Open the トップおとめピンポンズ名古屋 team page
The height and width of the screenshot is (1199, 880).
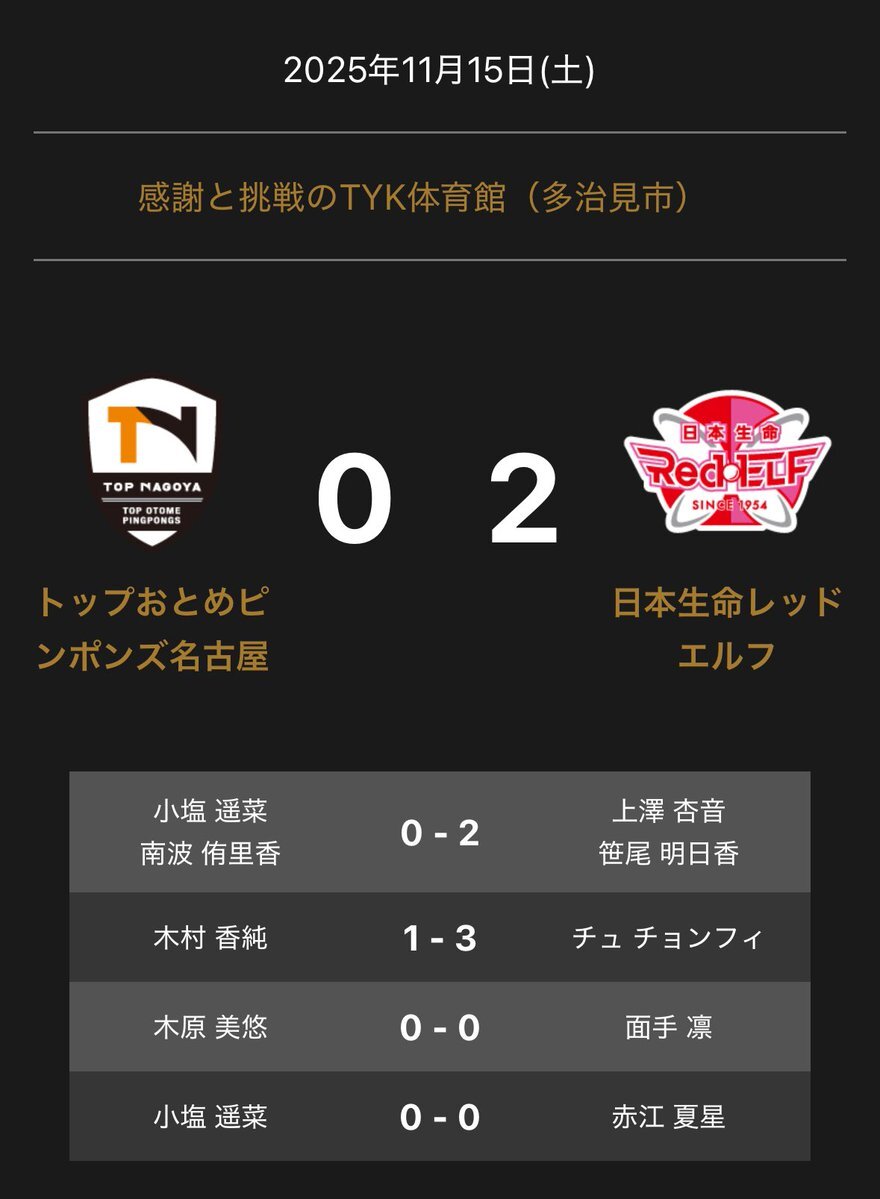152,629
